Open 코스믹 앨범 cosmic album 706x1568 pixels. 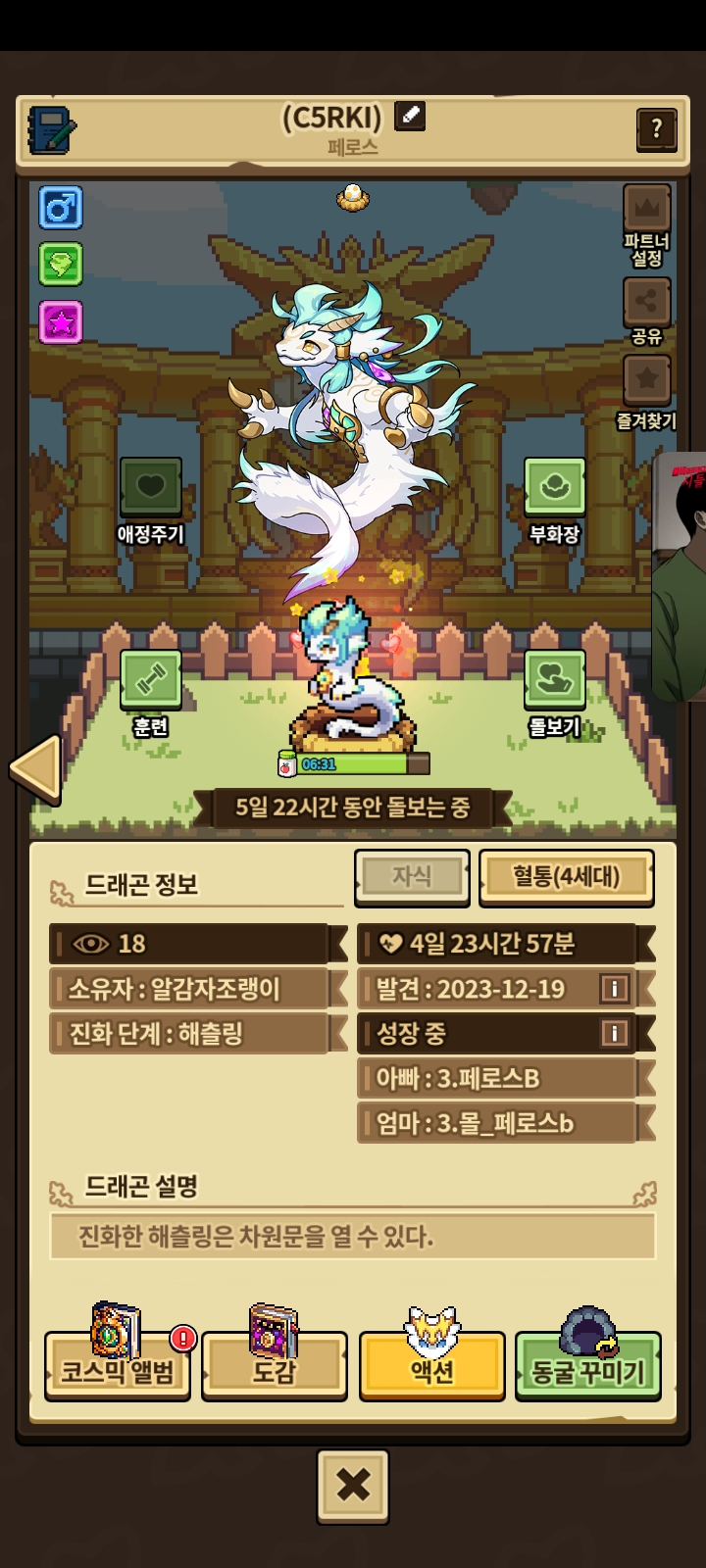tap(118, 1365)
